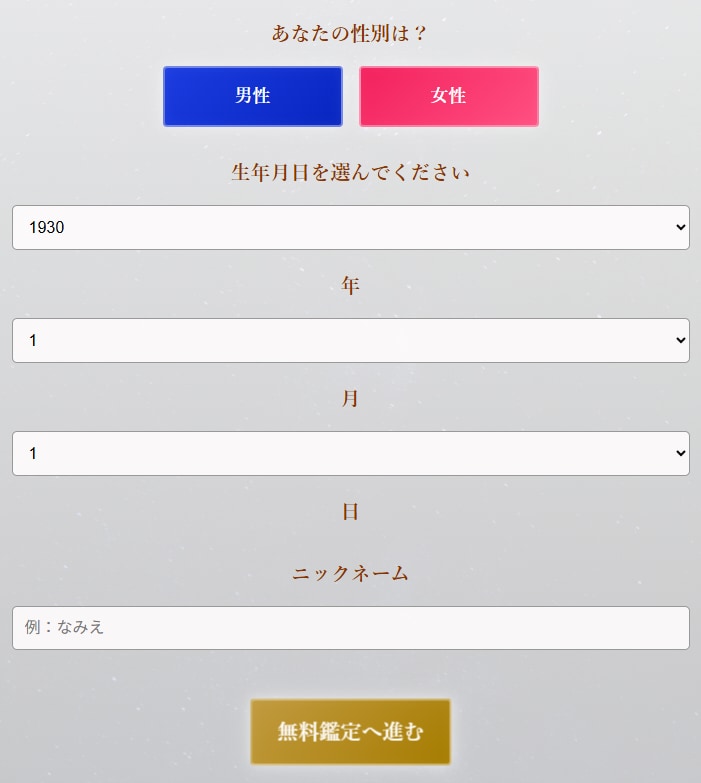The image size is (701, 783).
Task: Select 男性 as your gender
Action: (x=253, y=97)
